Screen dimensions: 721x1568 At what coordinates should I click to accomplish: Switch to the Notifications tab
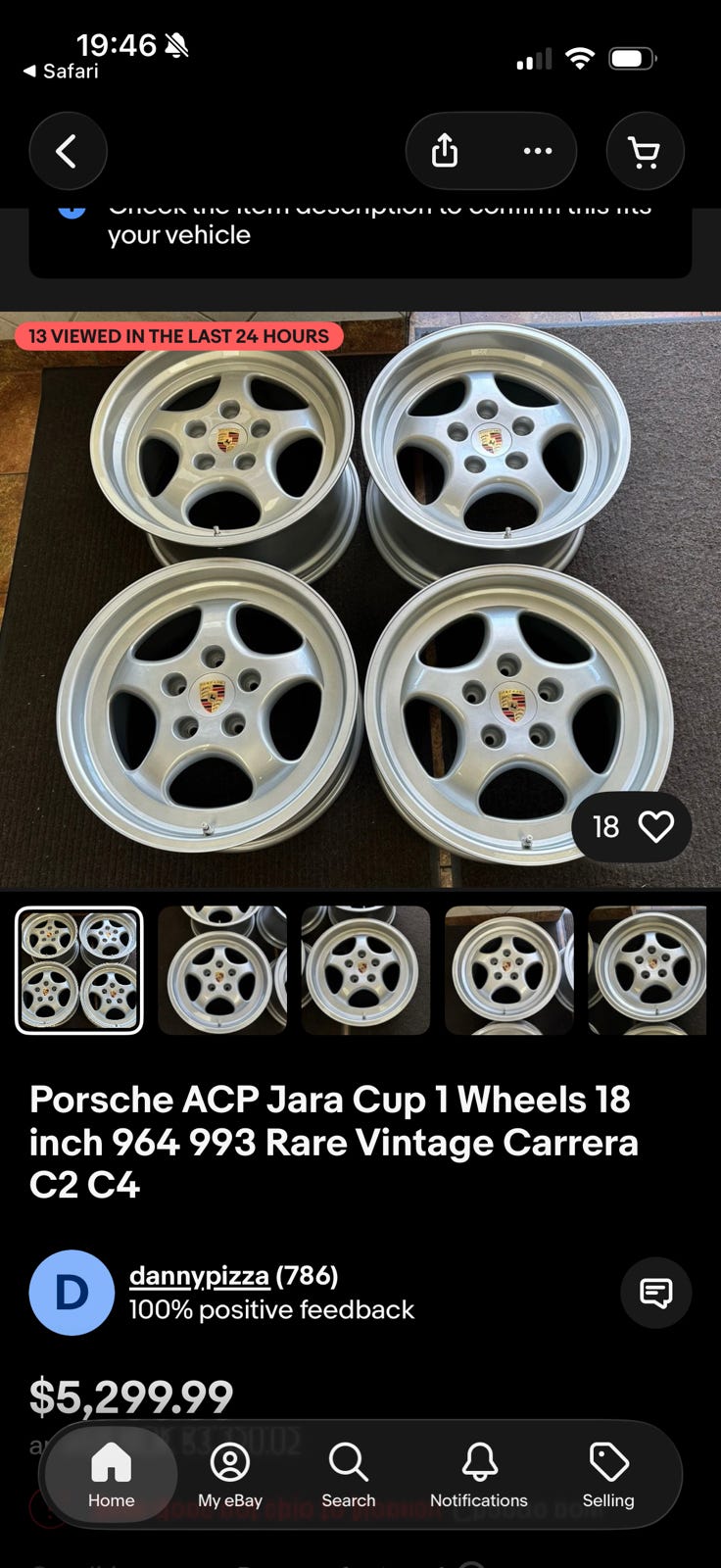tap(479, 1473)
